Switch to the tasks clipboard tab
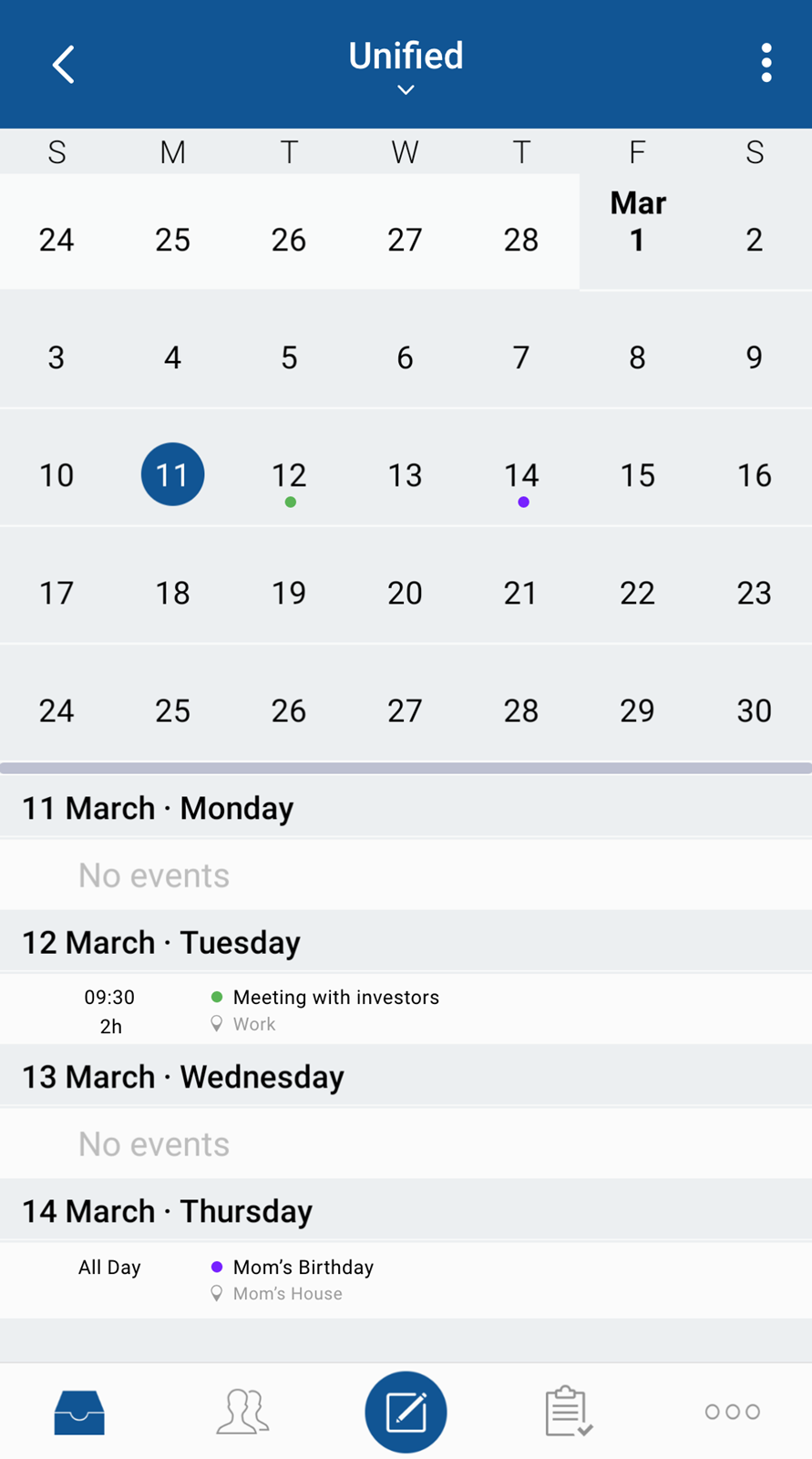 pyautogui.click(x=569, y=1412)
